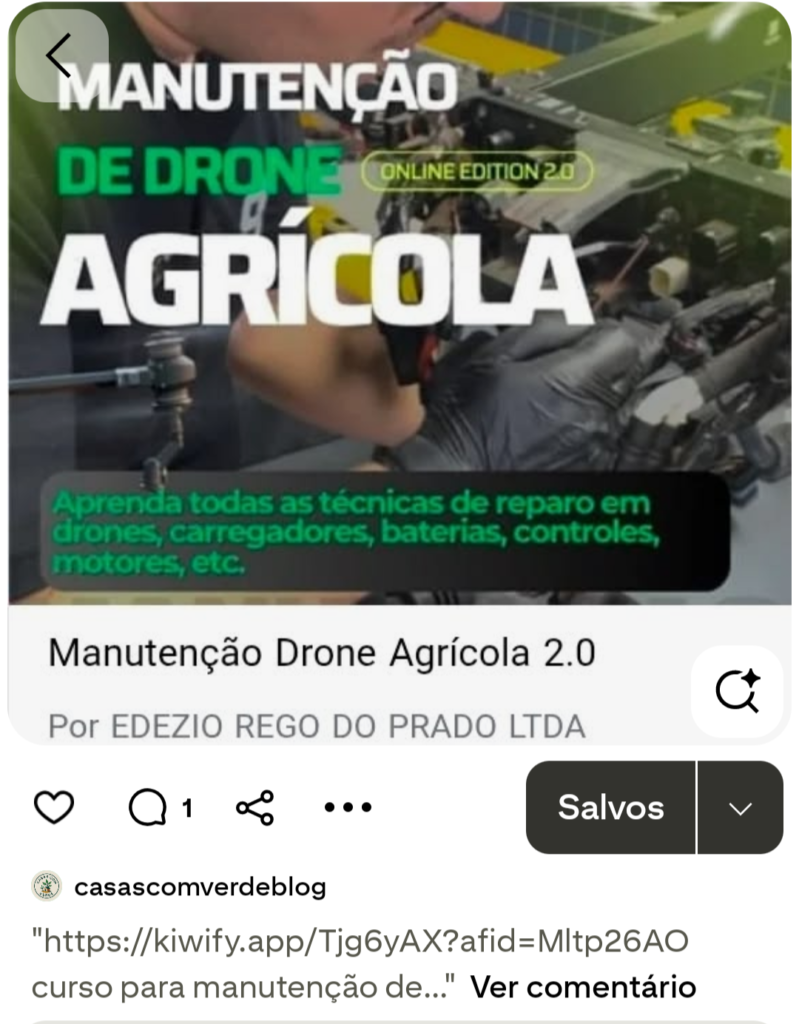This screenshot has height=1024, width=799.
Task: Go back using the top-left arrow
Action: pos(59,56)
